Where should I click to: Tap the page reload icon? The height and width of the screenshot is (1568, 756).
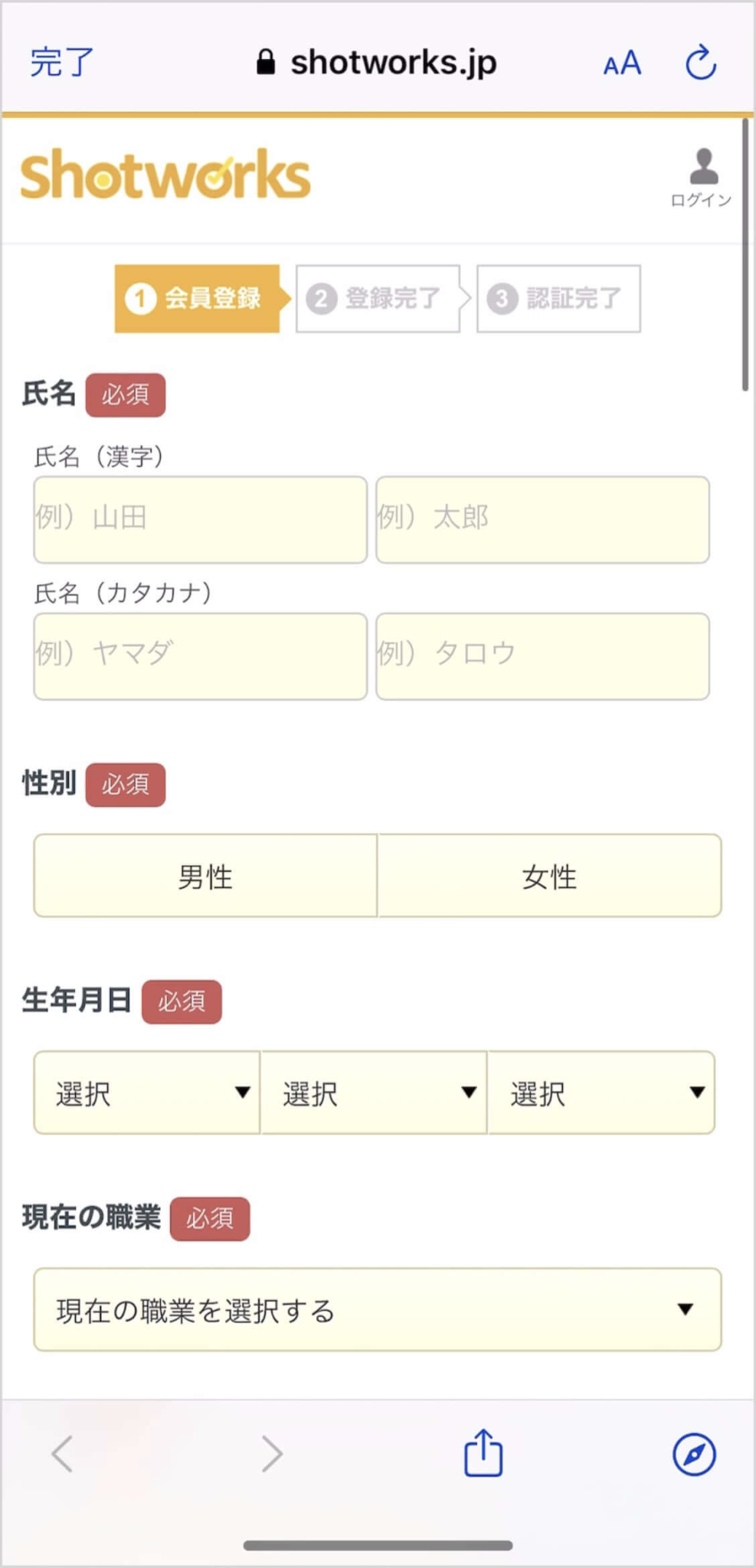700,63
